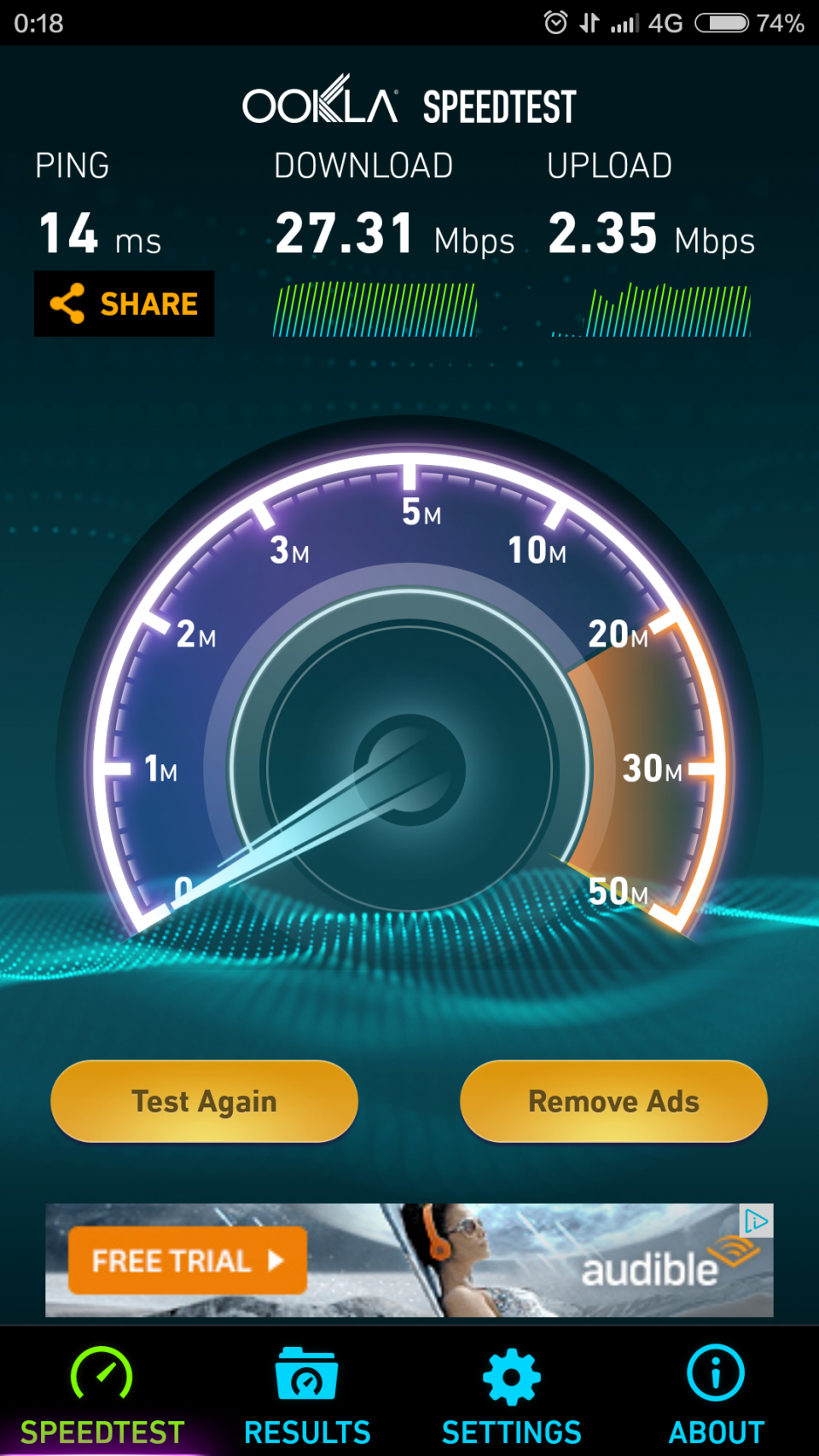
Task: Tap the AdChoices icon on banner
Action: click(756, 1221)
